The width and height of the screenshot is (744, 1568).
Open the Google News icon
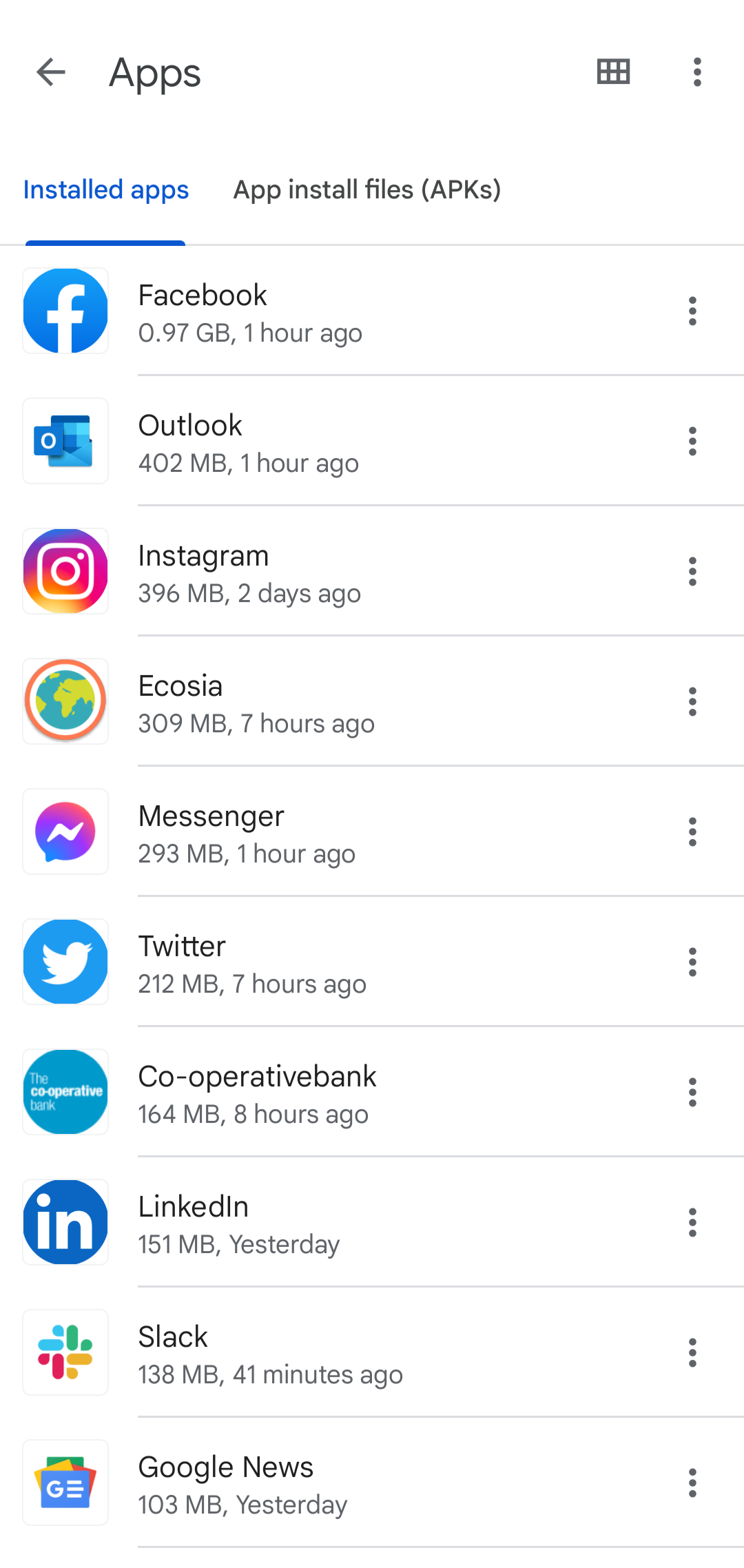coord(65,1483)
